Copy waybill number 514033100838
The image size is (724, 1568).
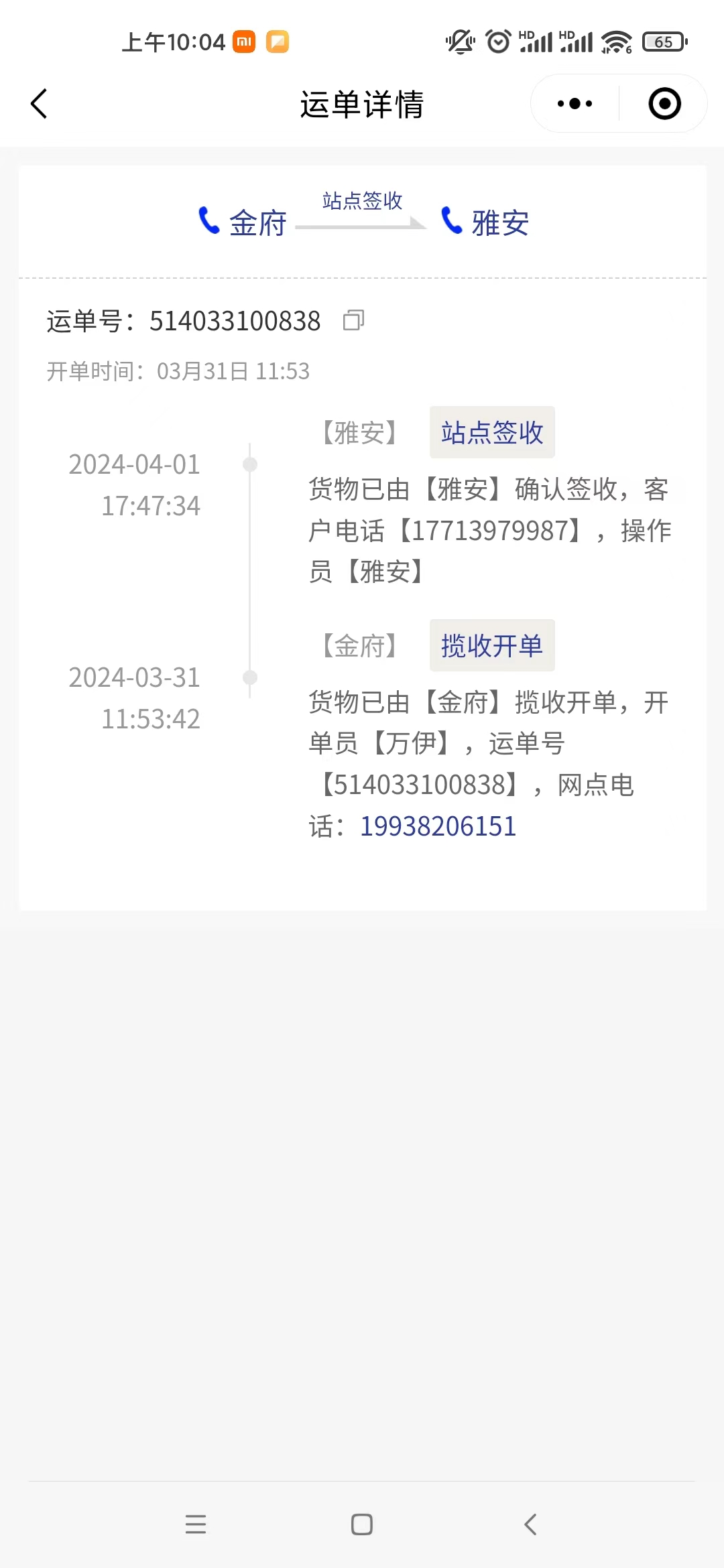point(353,320)
